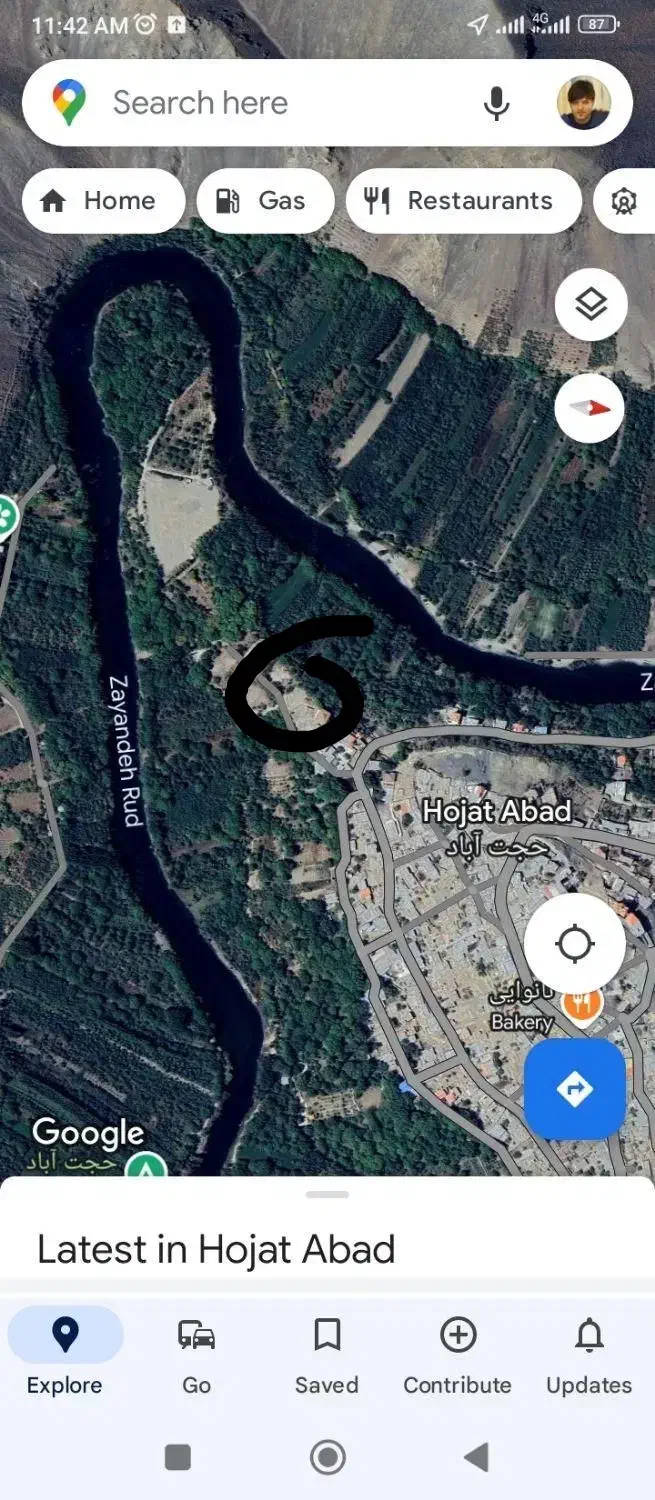Start voice search with the microphone

click(496, 103)
